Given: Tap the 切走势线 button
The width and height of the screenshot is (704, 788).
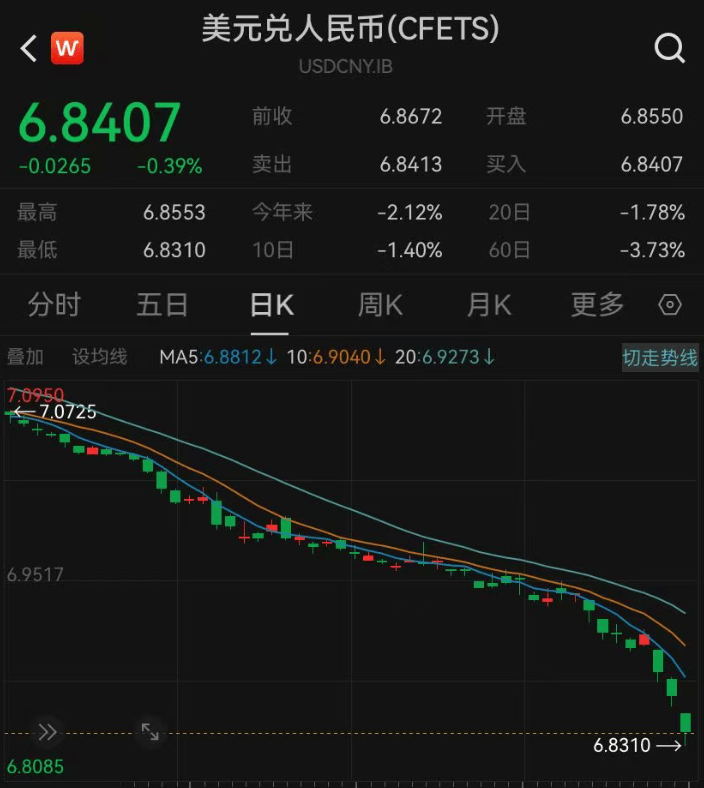Looking at the screenshot, I should 660,357.
